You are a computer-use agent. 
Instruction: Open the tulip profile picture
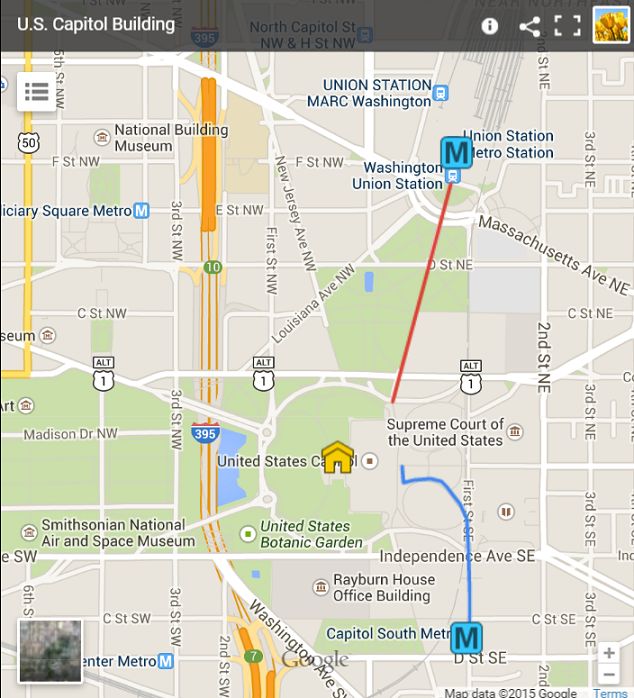coord(610,25)
